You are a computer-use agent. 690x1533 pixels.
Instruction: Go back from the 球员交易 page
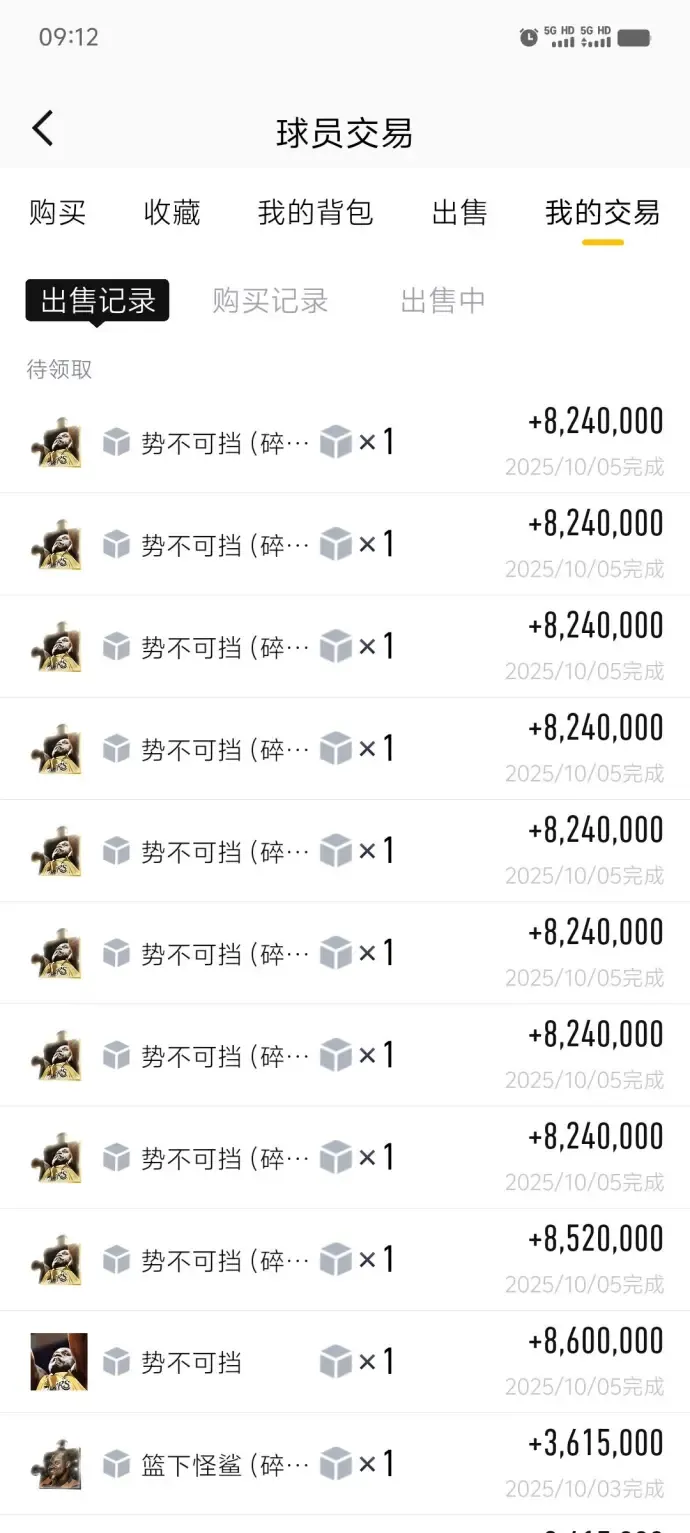[x=42, y=130]
